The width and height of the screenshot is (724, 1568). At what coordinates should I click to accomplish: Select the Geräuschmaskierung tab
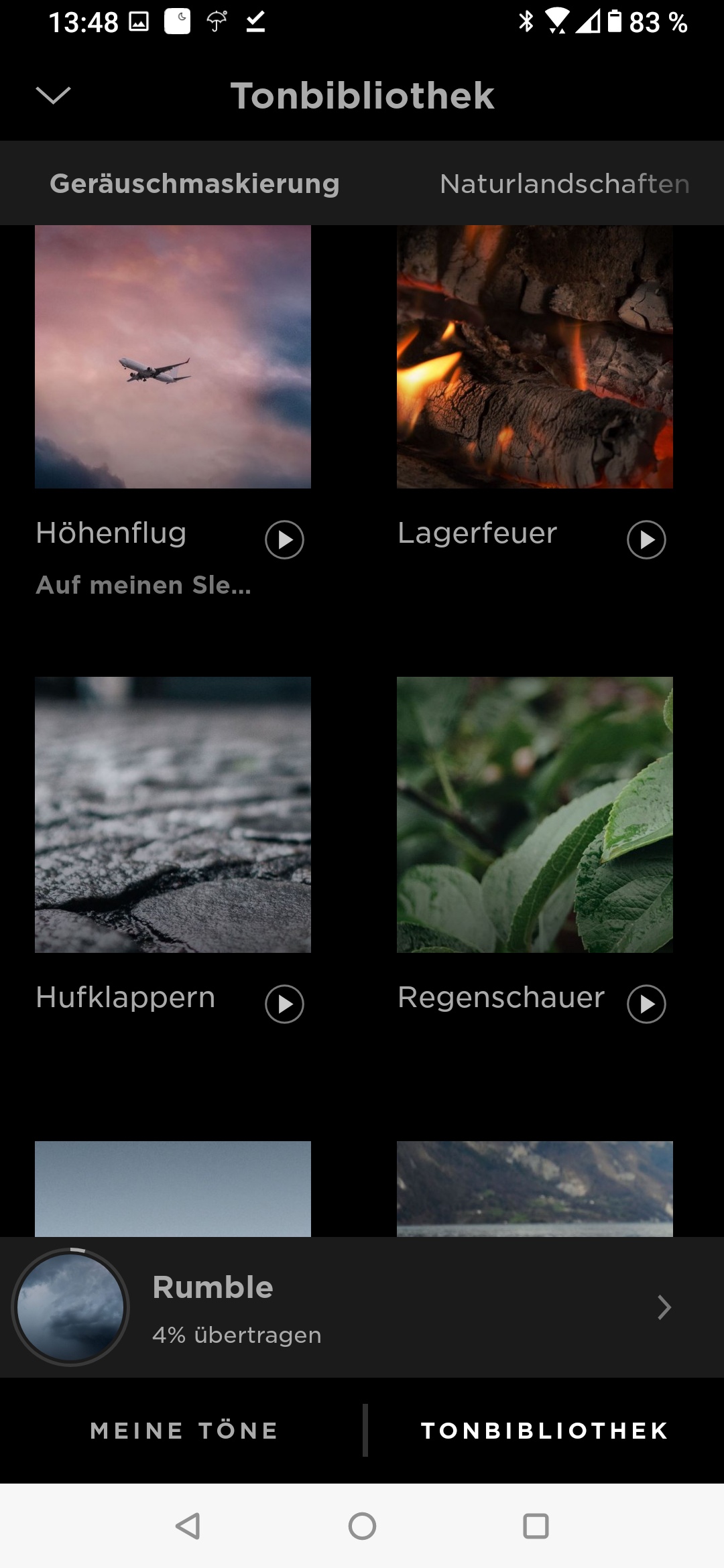coord(194,184)
